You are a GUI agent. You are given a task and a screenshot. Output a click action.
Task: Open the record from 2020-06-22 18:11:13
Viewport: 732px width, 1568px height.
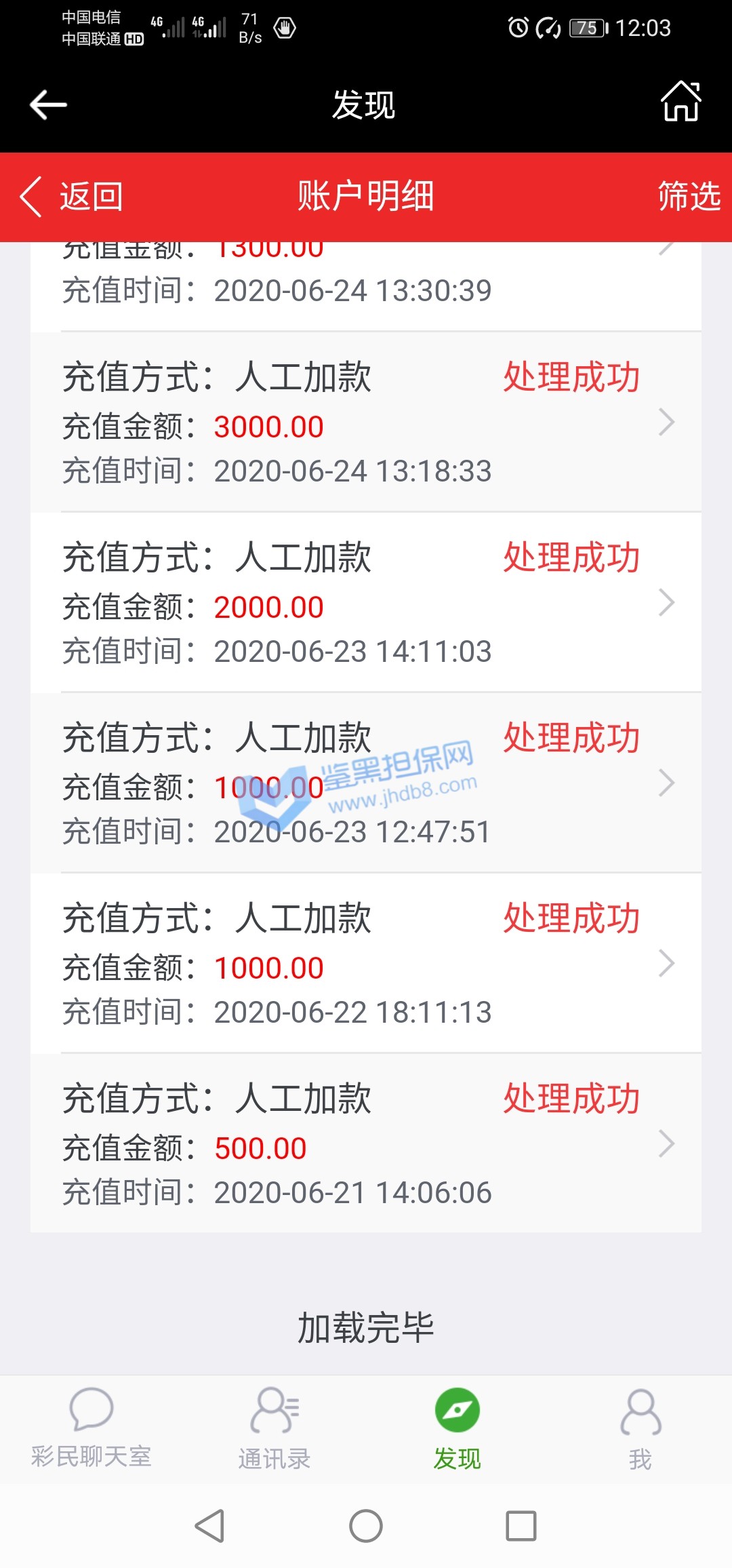click(366, 964)
